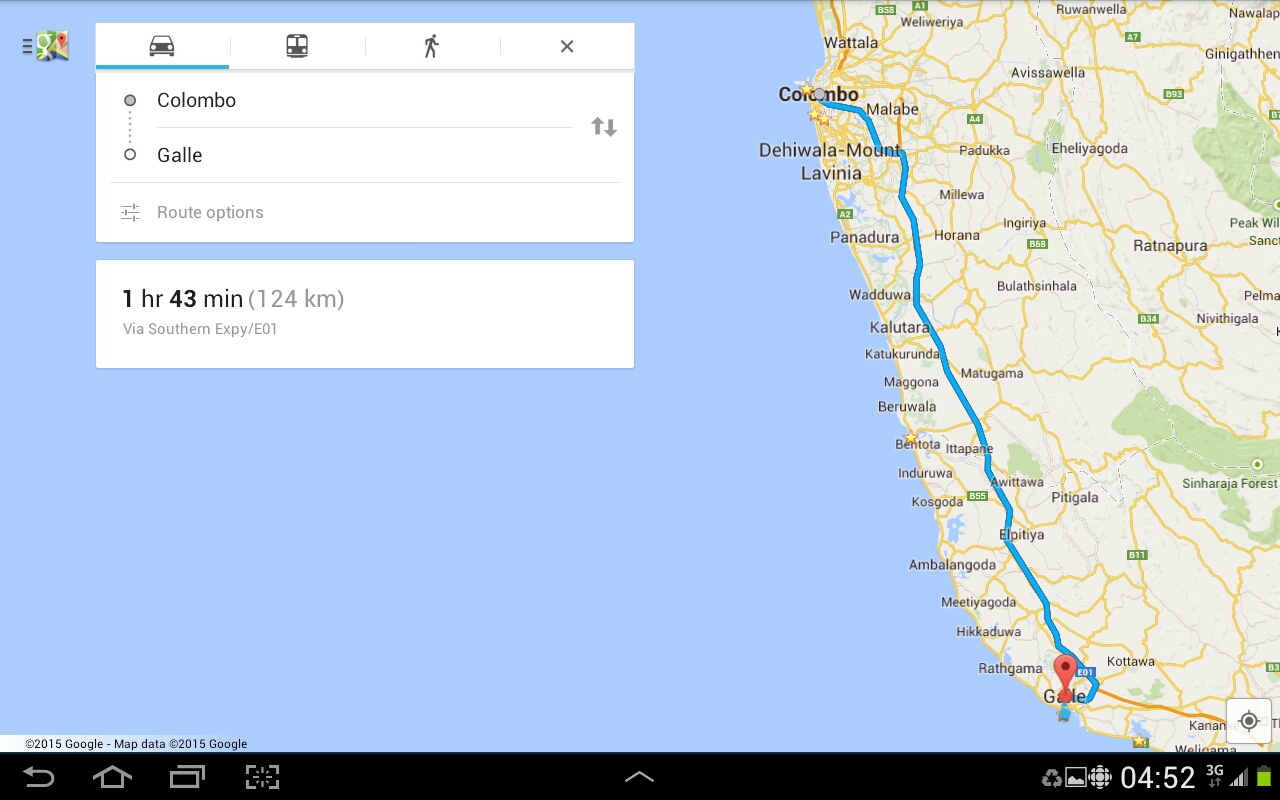Center map on my location
This screenshot has height=800, width=1280.
point(1248,721)
